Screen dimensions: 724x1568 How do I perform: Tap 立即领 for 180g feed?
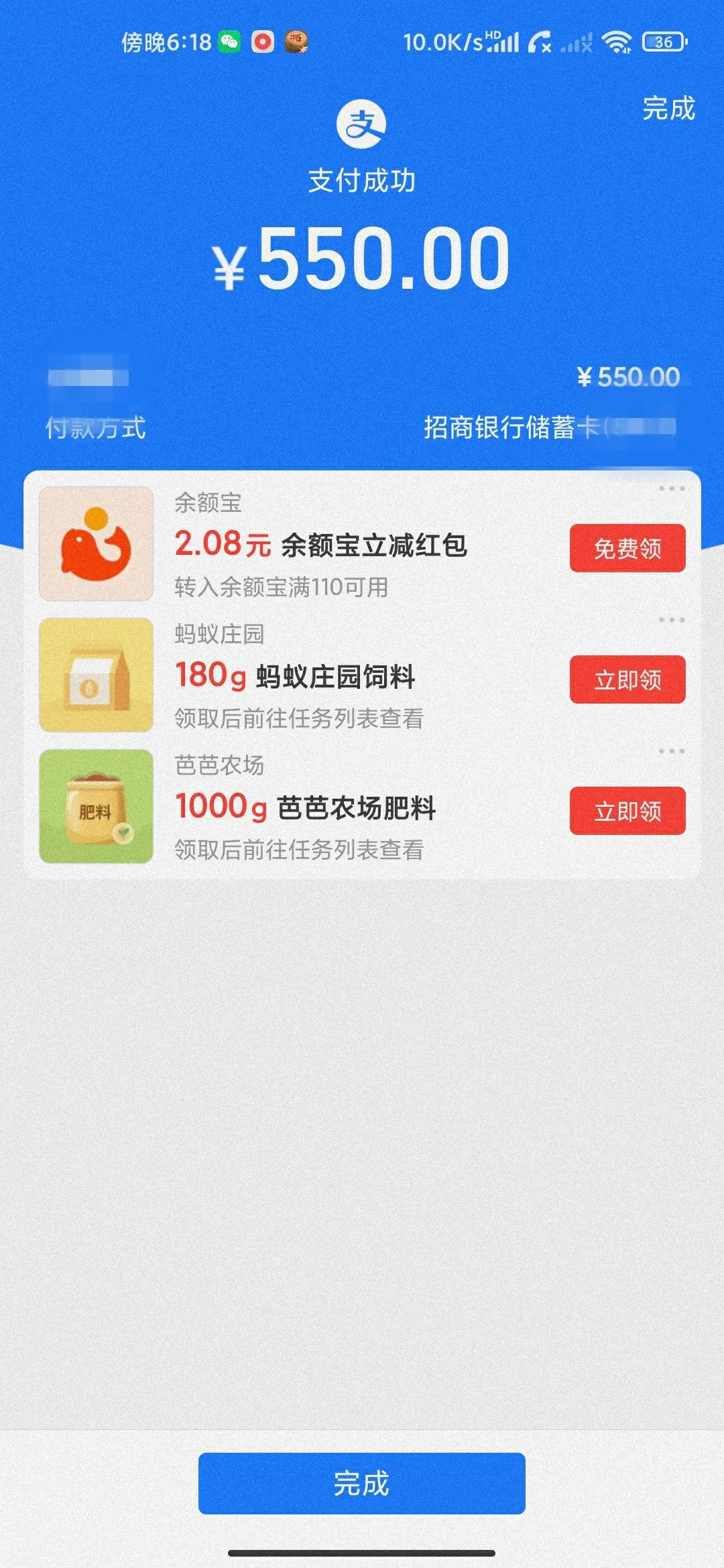[627, 679]
